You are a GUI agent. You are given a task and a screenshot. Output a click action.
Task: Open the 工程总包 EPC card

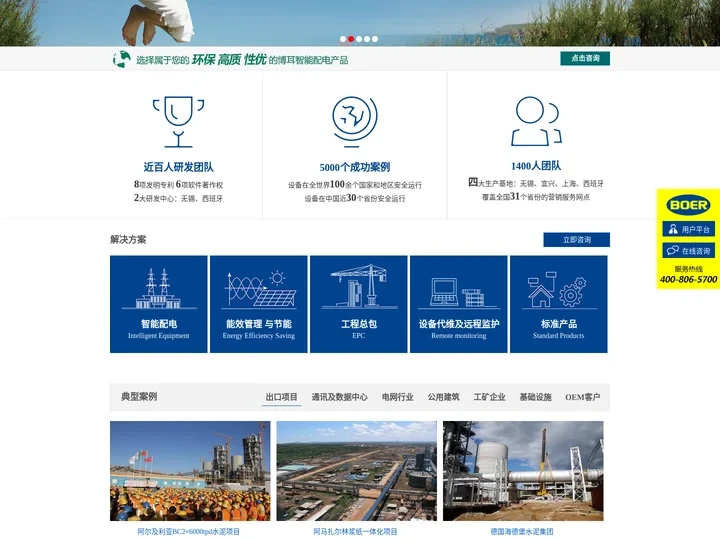(x=359, y=304)
